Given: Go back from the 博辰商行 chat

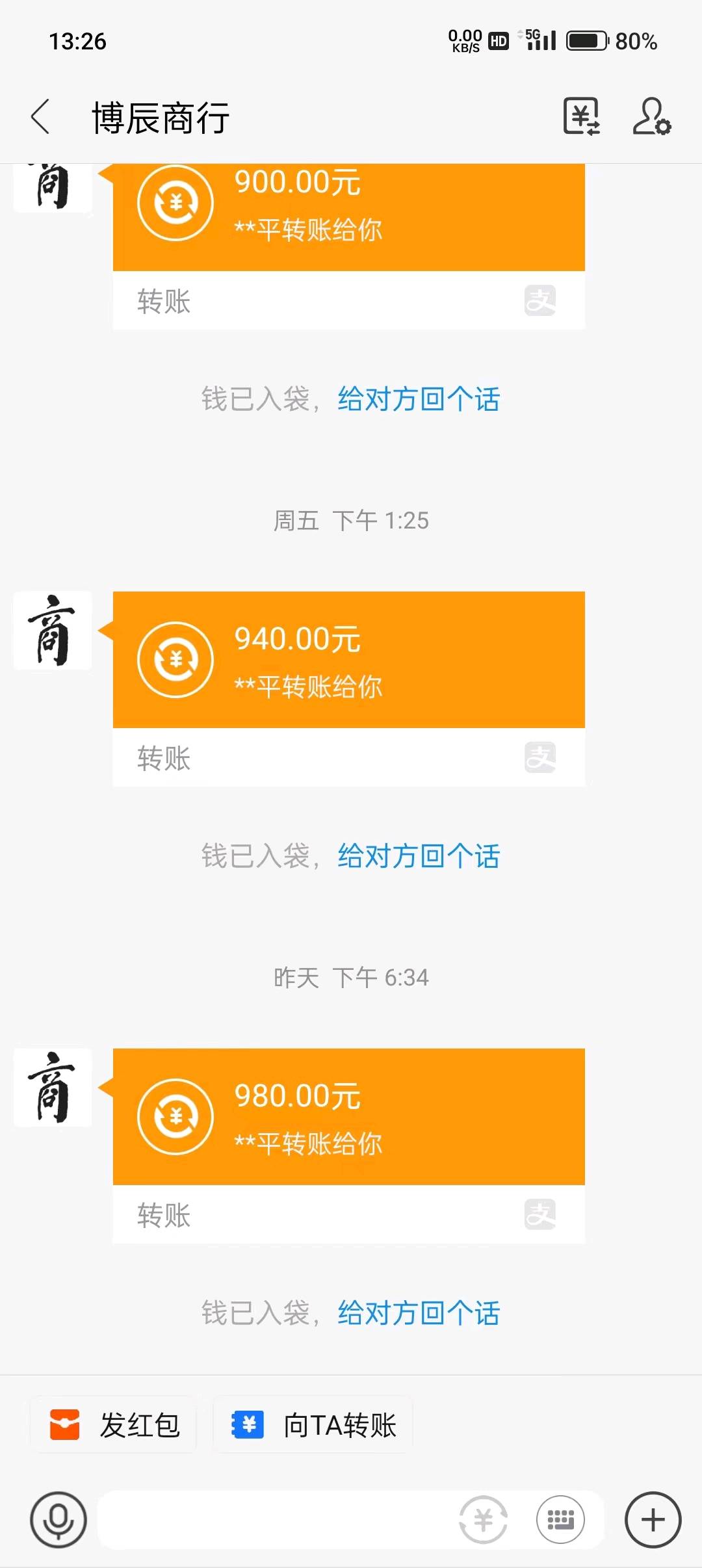Looking at the screenshot, I should (40, 117).
